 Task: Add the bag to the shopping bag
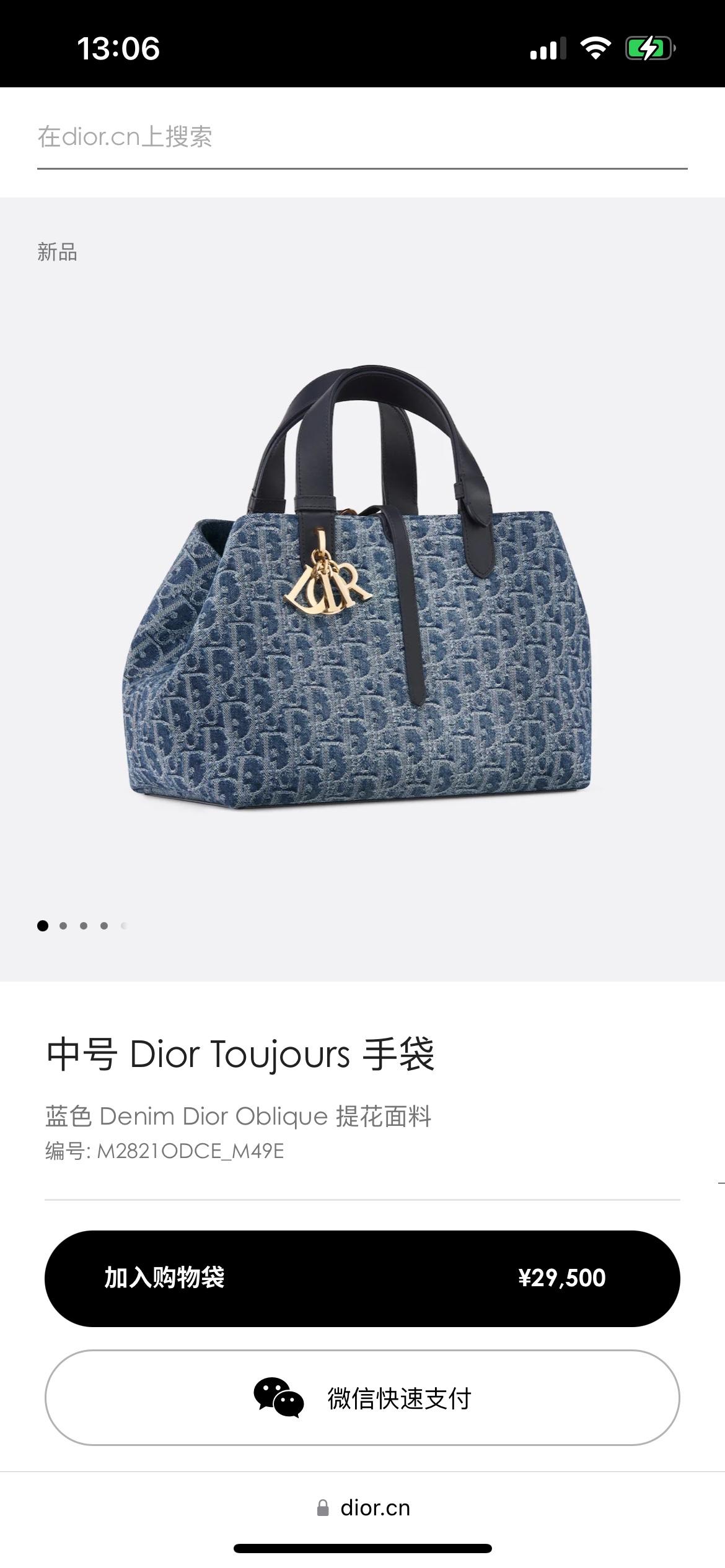pos(362,1278)
